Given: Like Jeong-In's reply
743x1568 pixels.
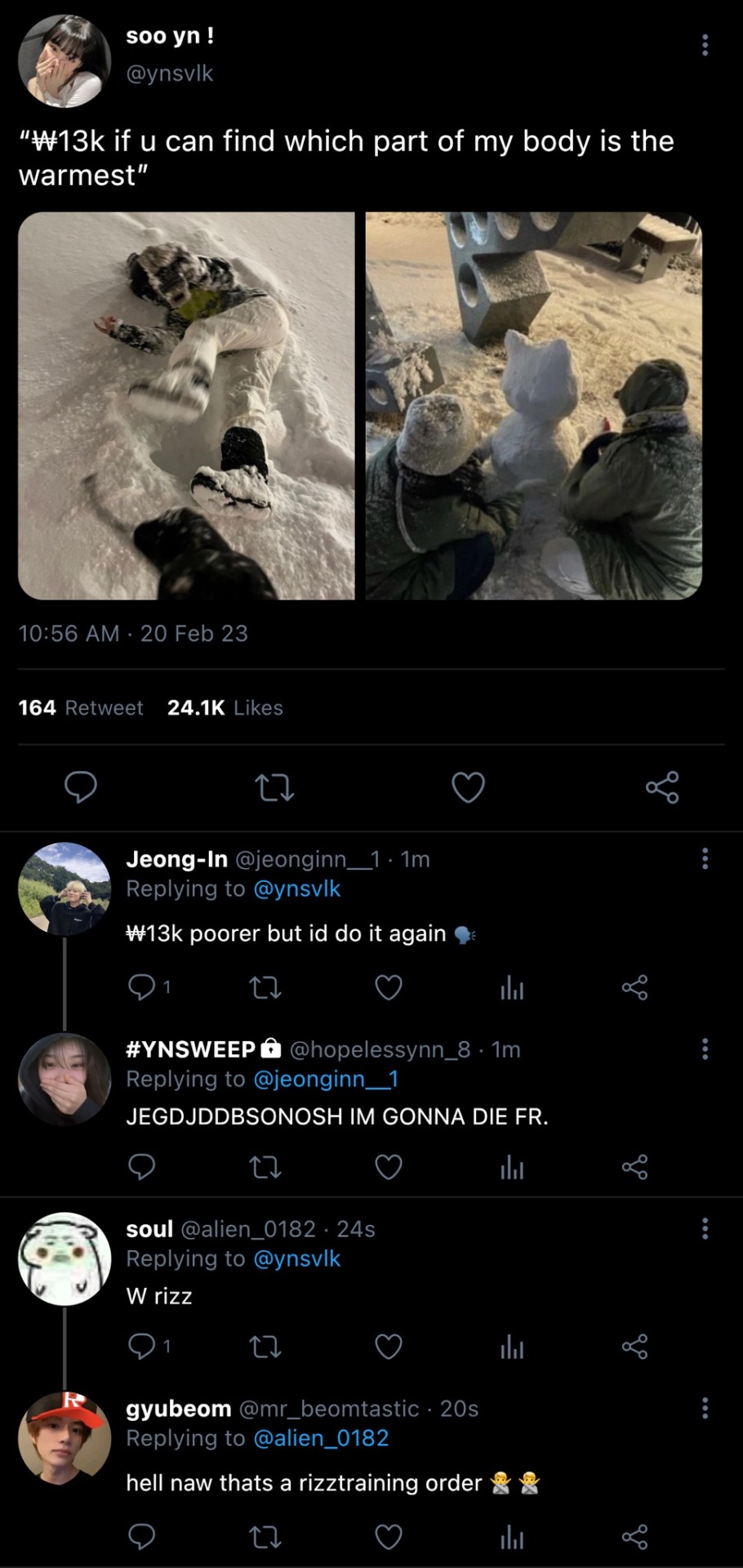Looking at the screenshot, I should [388, 987].
